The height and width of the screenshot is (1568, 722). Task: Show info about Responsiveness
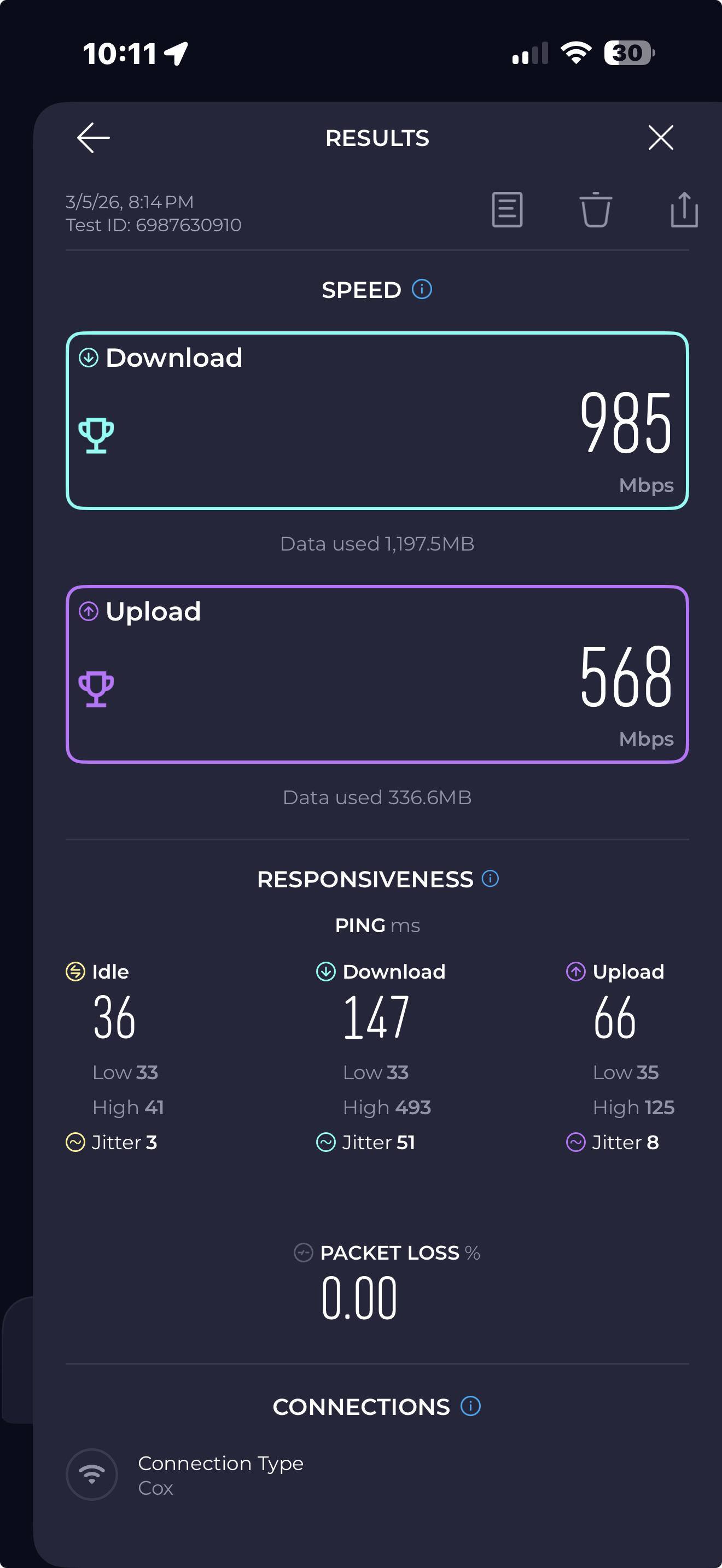pyautogui.click(x=490, y=879)
